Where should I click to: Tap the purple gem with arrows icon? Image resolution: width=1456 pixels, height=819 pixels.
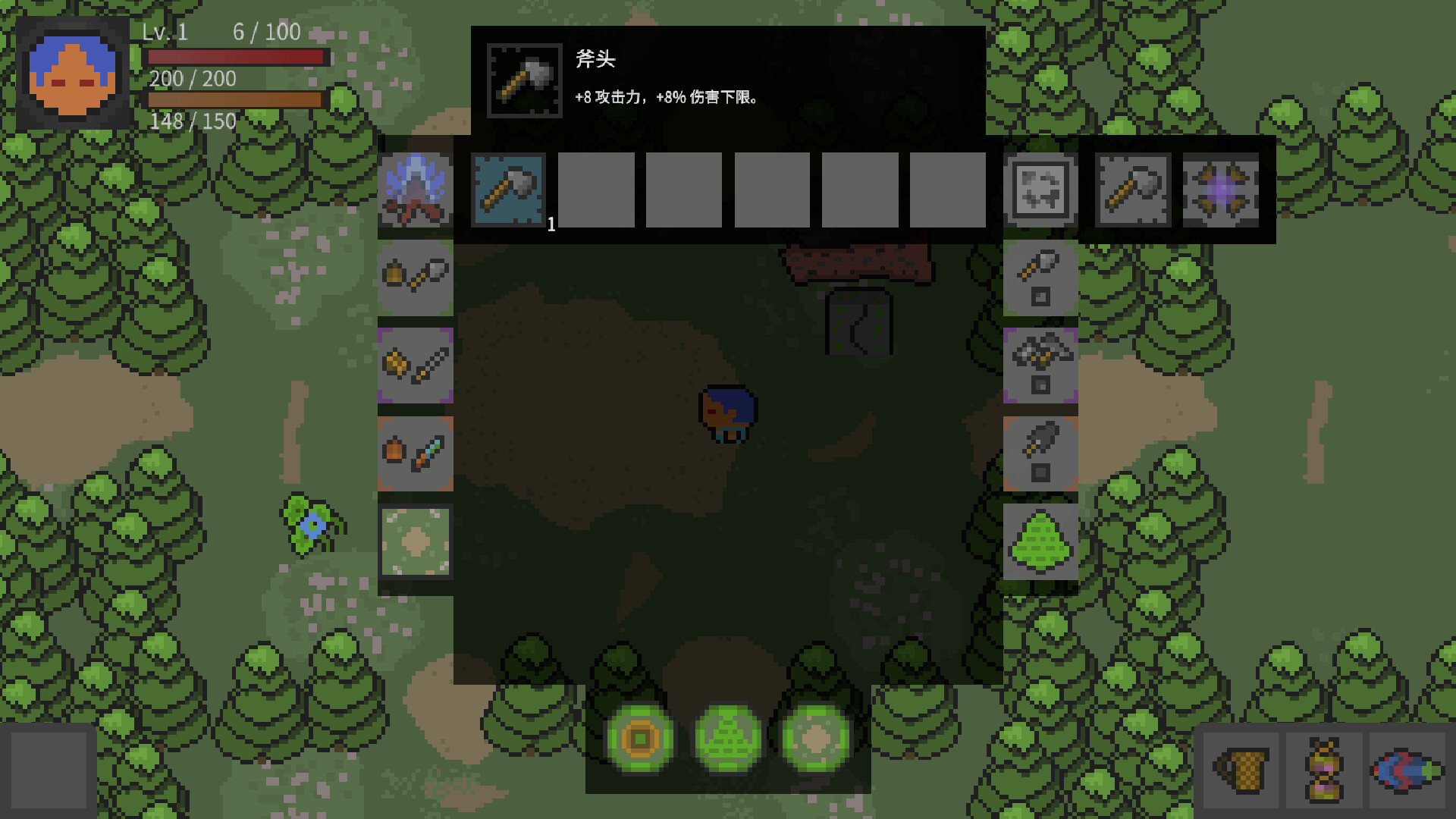point(1221,190)
